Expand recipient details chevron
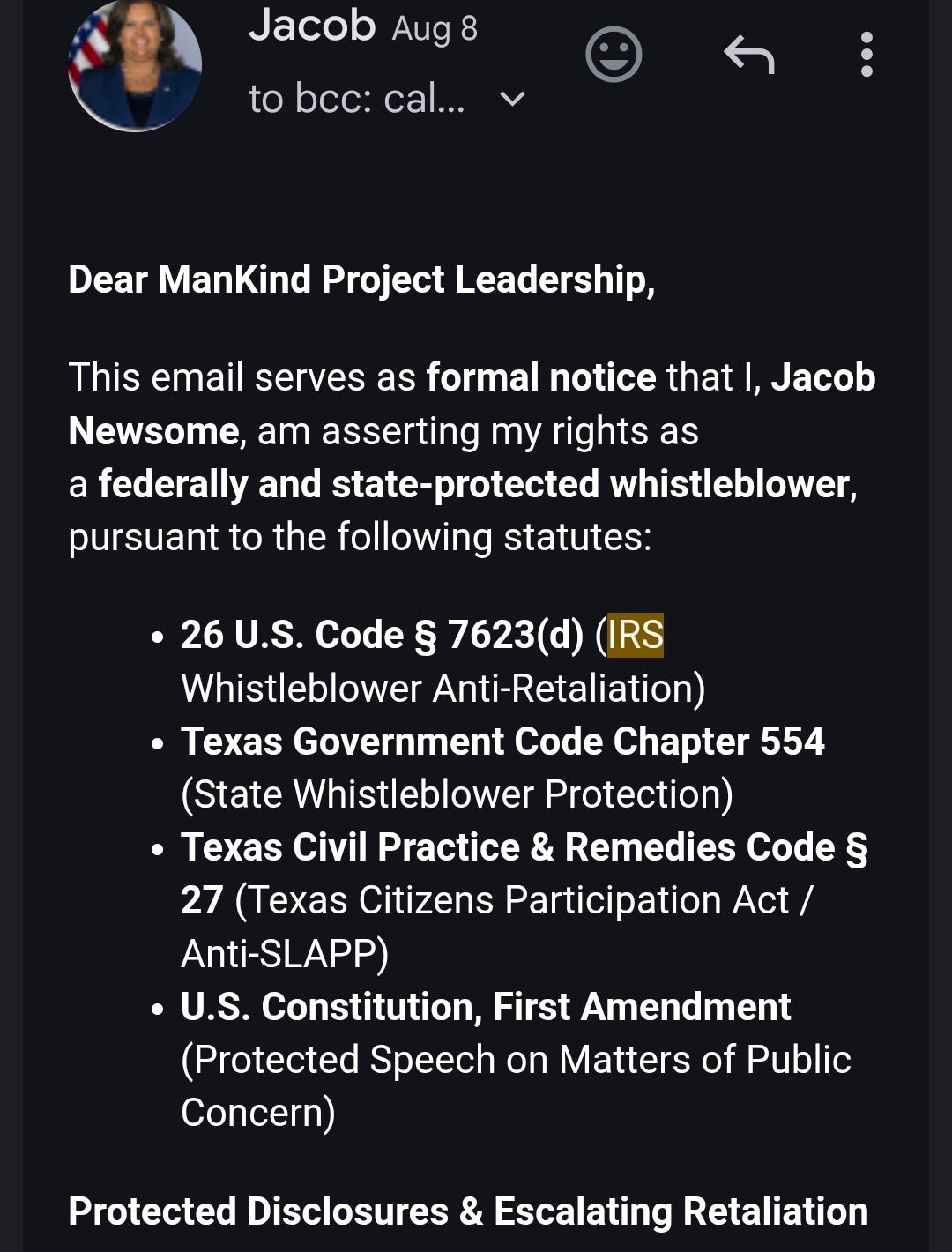The width and height of the screenshot is (952, 1252). pyautogui.click(x=512, y=99)
